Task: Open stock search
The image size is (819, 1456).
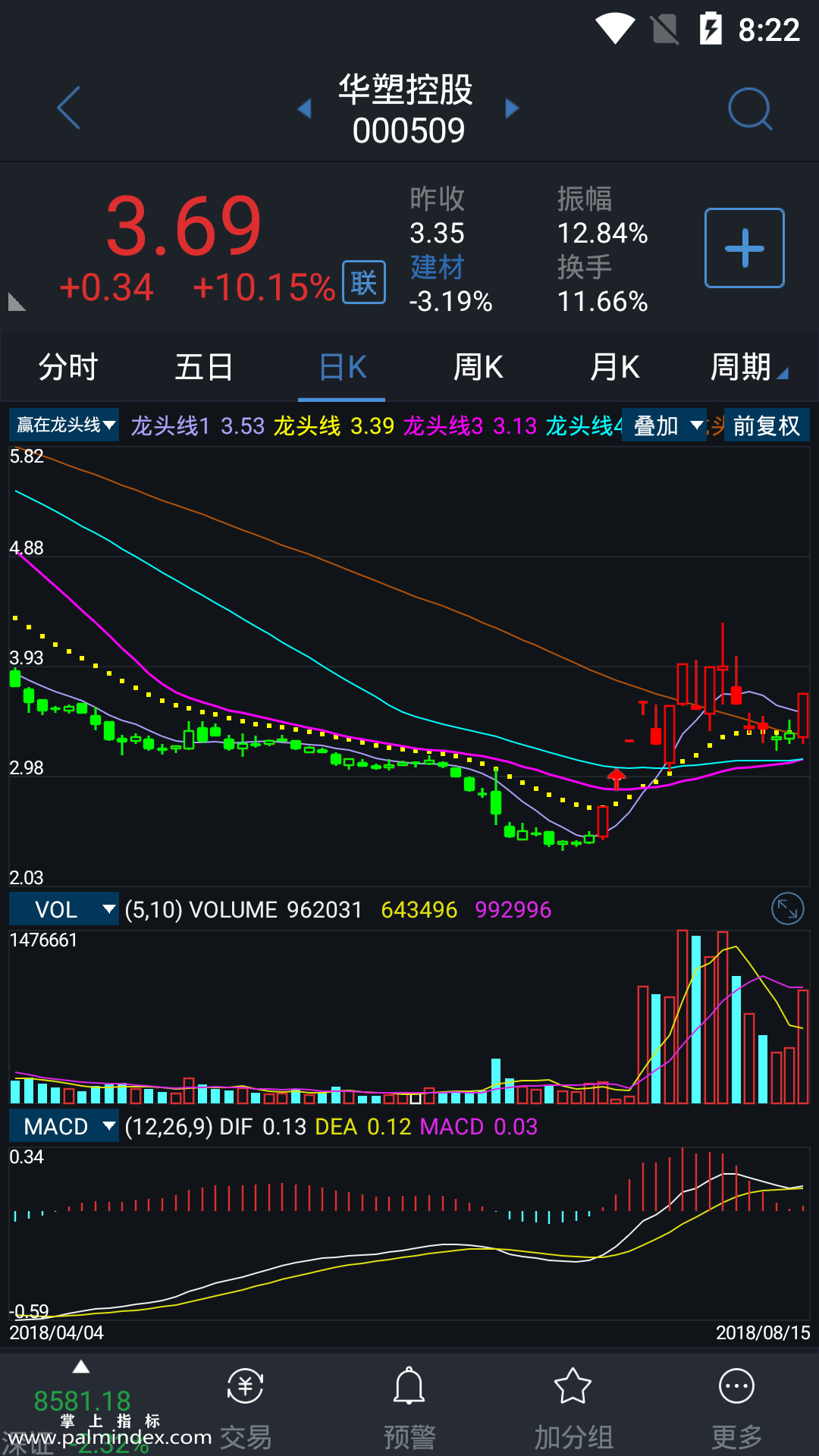Action: point(749,108)
